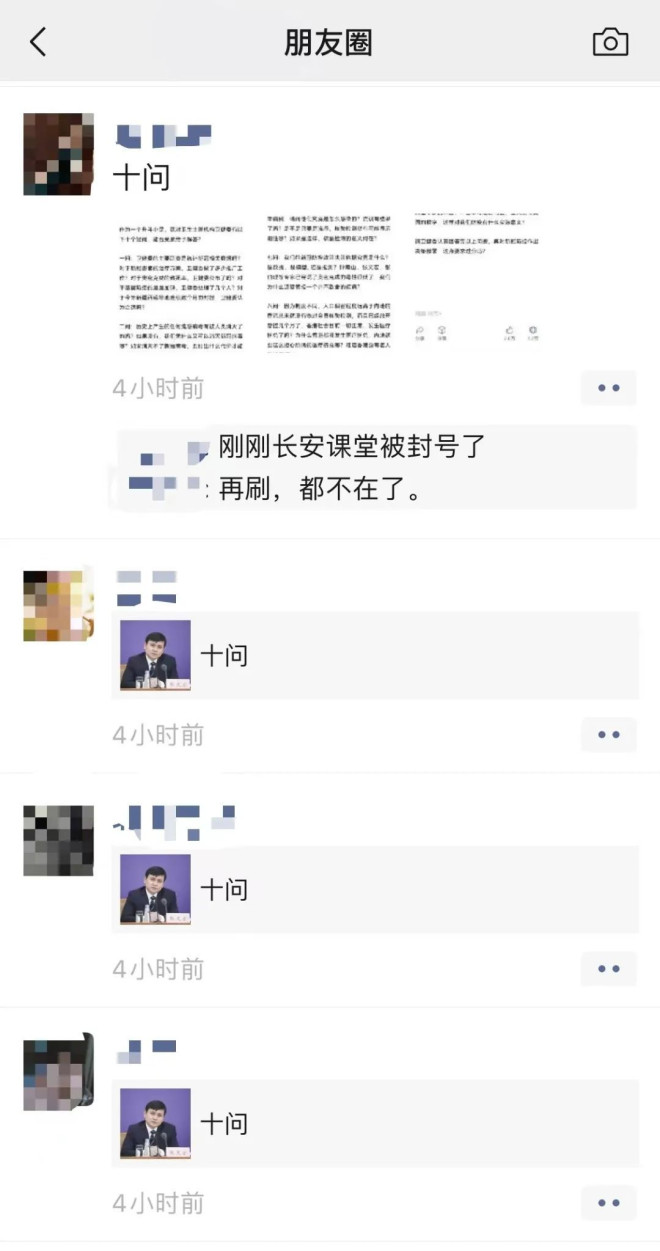Viewport: 660px width, 1251px height.
Task: Go back from the 朋友圈 page
Action: coord(38,42)
